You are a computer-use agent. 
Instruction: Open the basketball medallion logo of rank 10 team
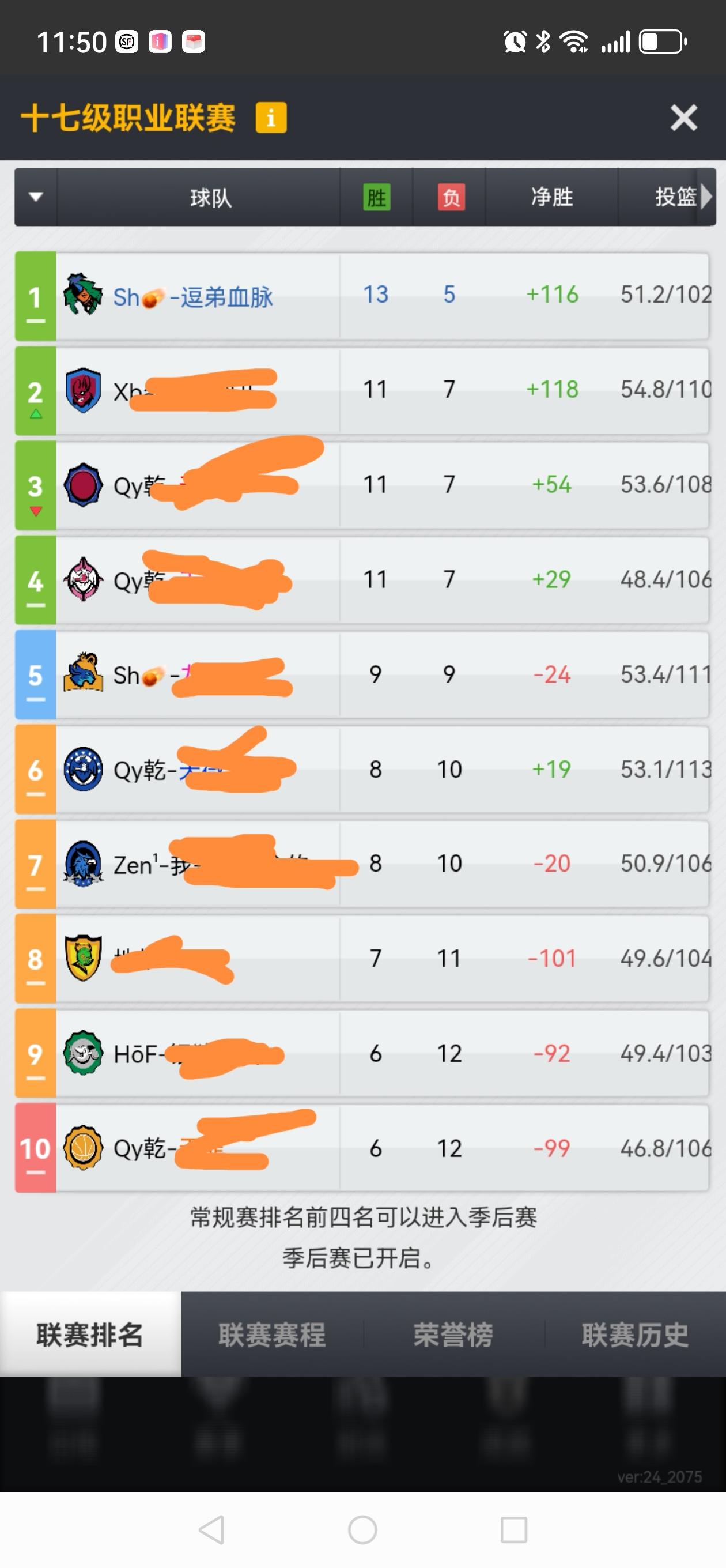(84, 1148)
